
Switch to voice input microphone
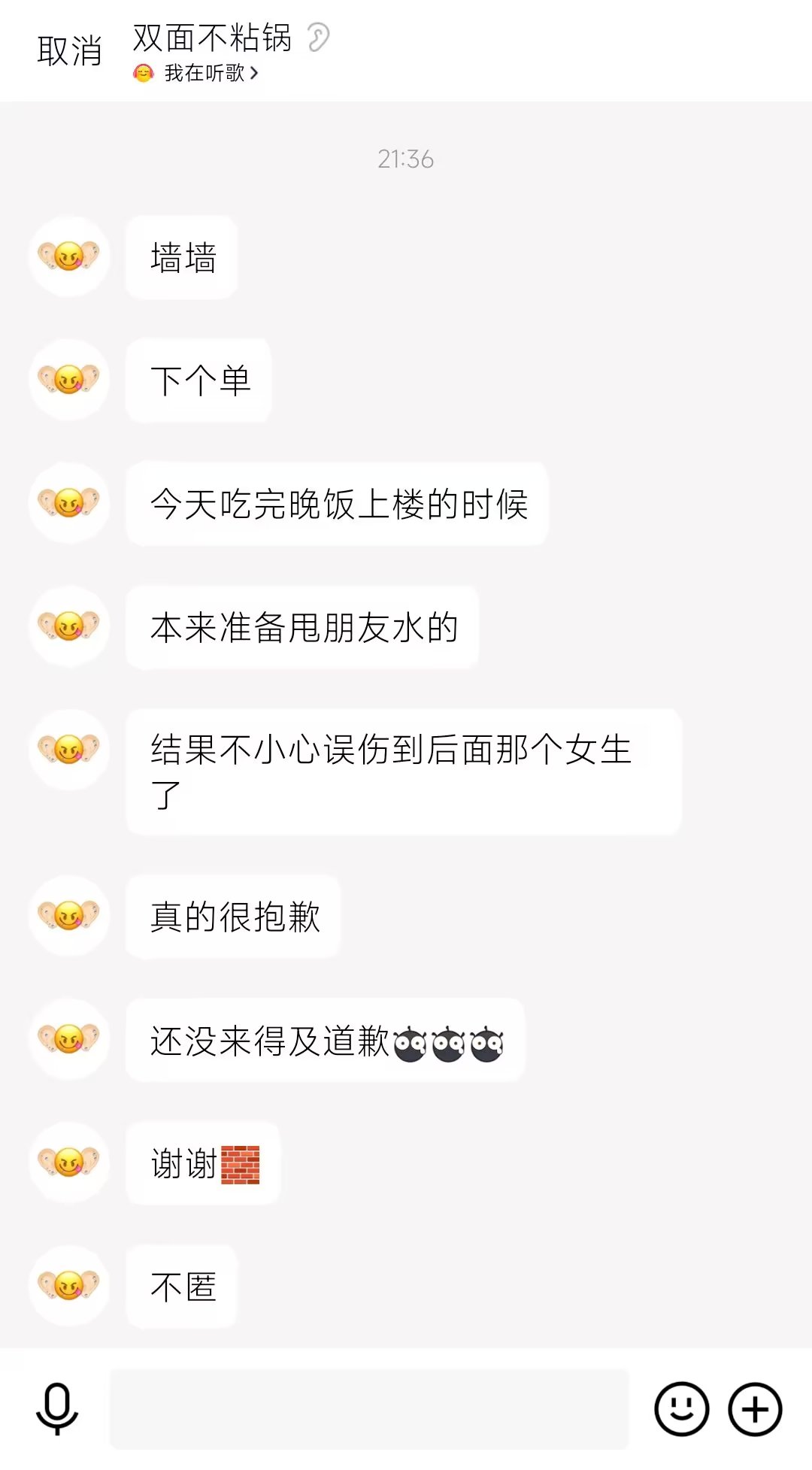[x=57, y=1408]
